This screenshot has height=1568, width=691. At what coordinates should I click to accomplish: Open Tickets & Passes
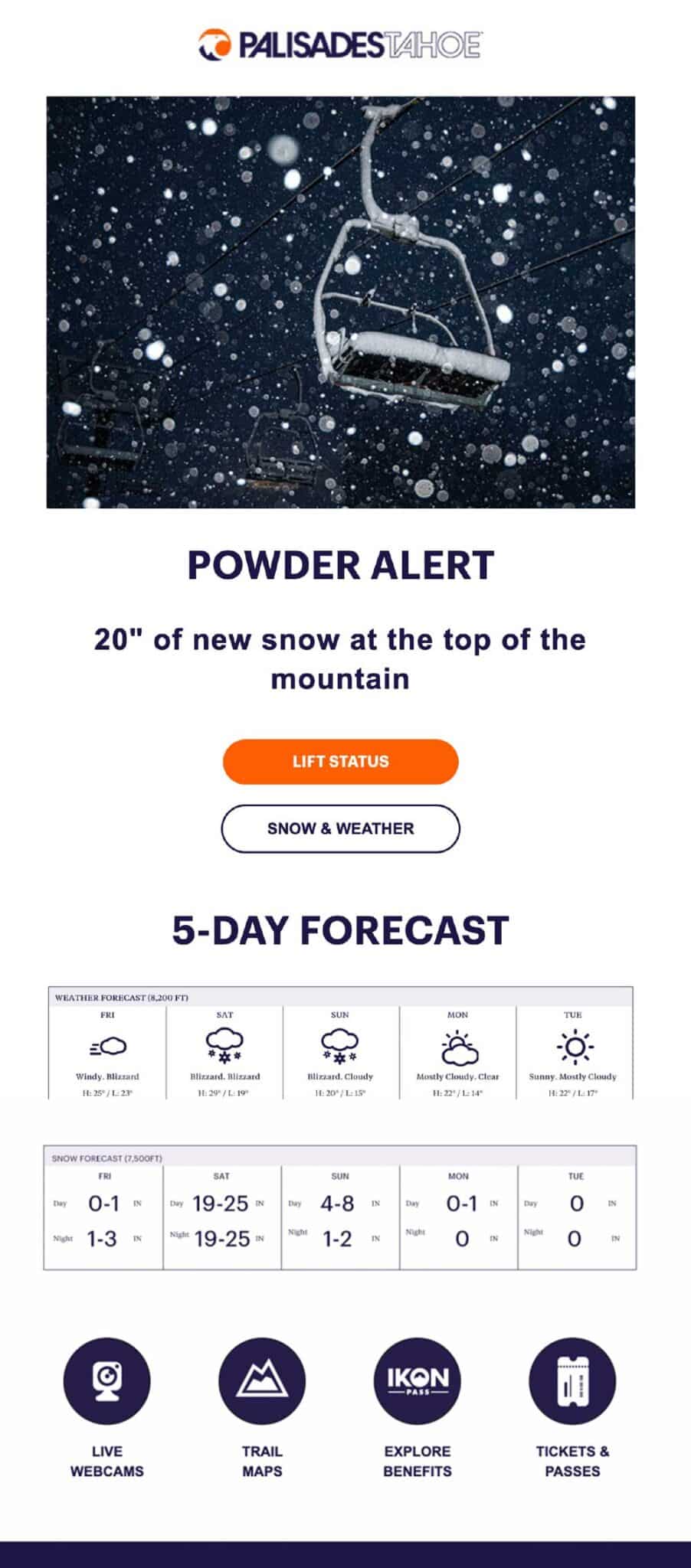pyautogui.click(x=572, y=1380)
